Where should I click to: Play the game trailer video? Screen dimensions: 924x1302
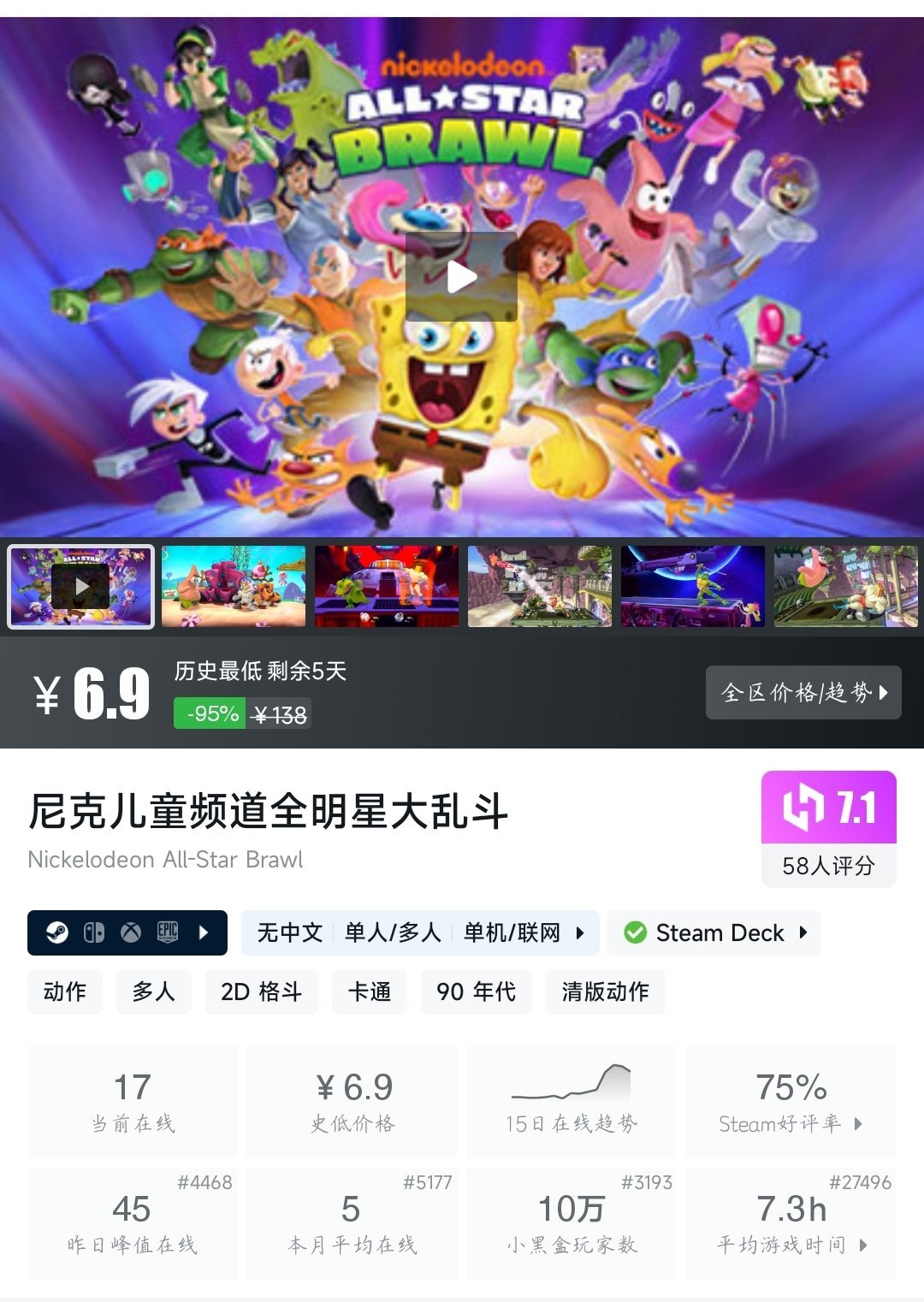click(461, 276)
